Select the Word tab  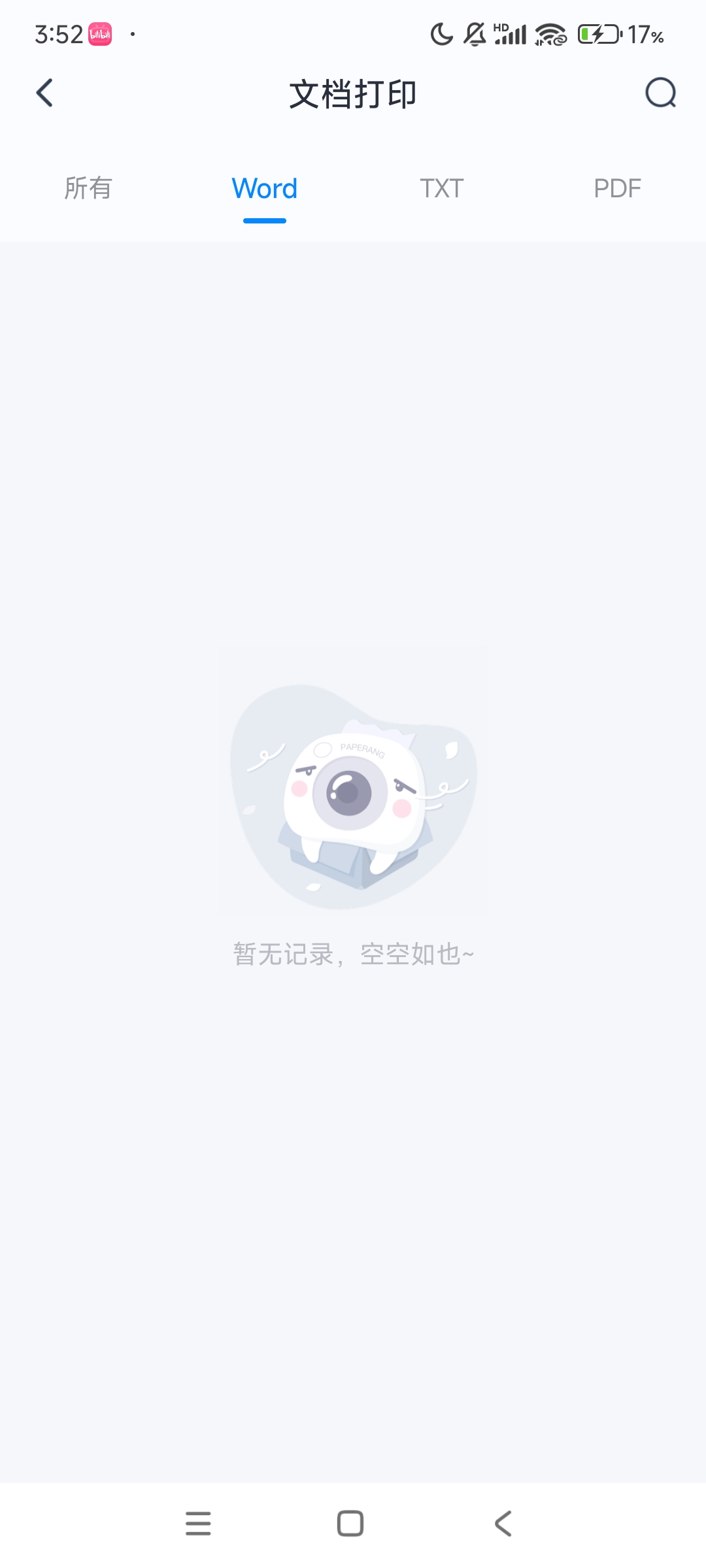point(265,189)
